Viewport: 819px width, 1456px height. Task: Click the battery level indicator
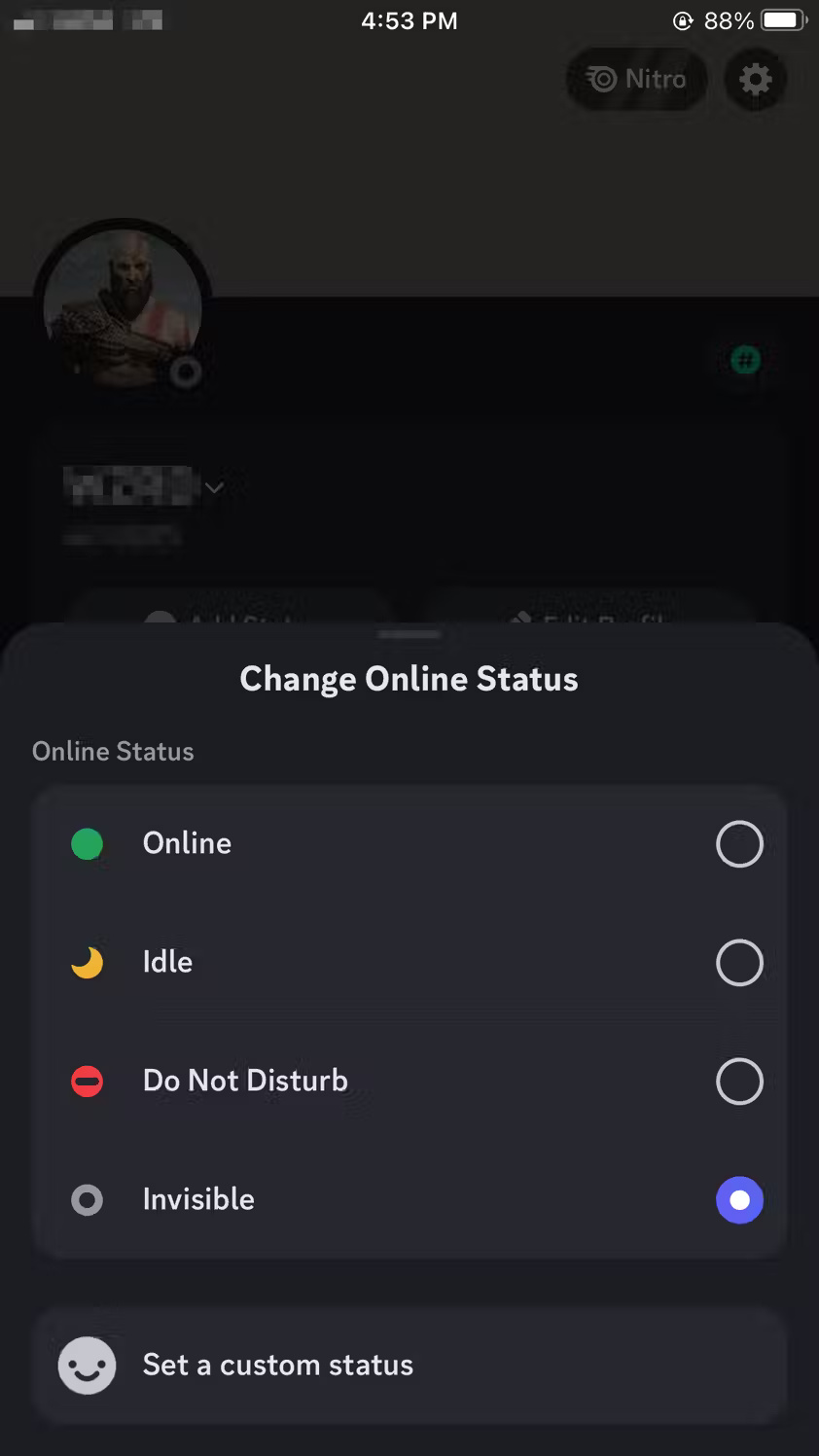coord(782,19)
